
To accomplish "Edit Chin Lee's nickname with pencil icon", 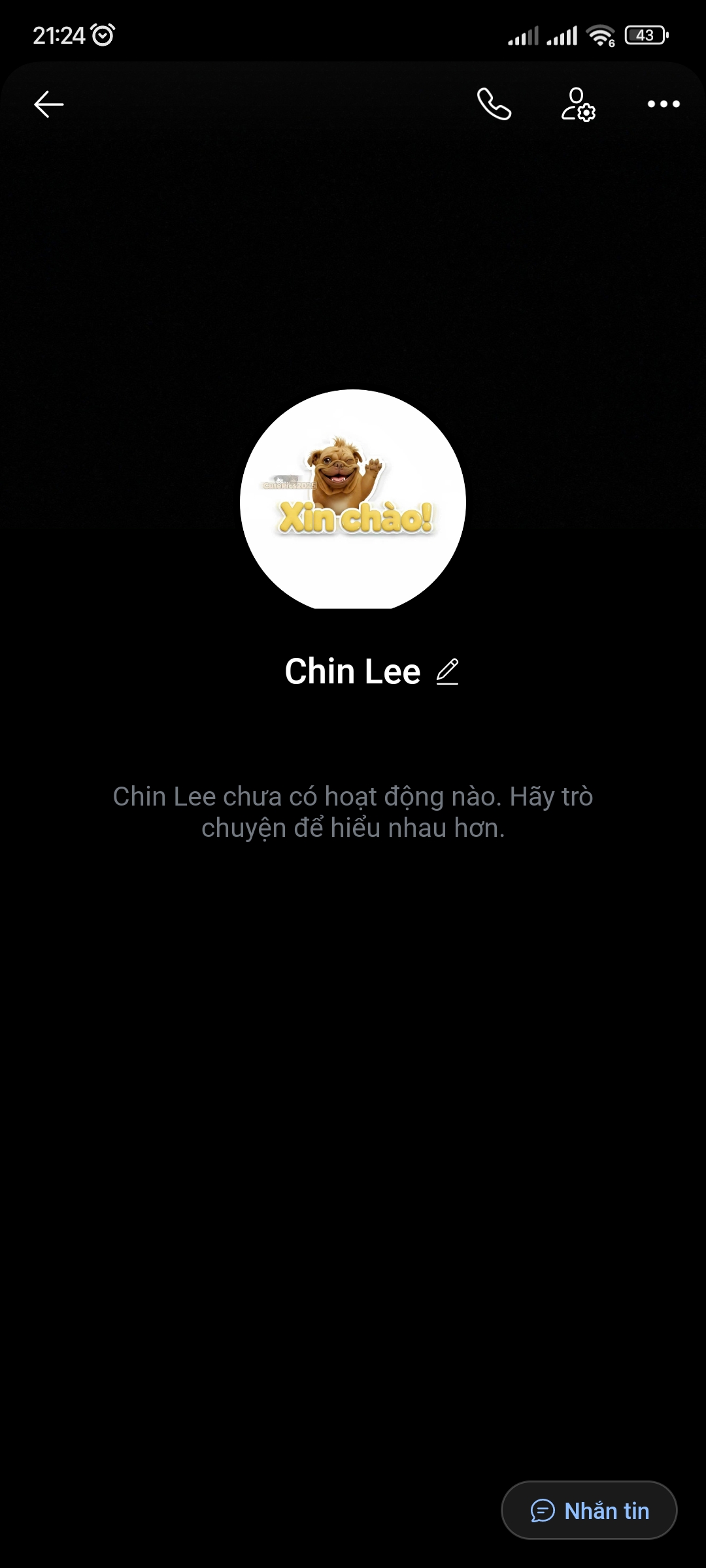I will (448, 672).
